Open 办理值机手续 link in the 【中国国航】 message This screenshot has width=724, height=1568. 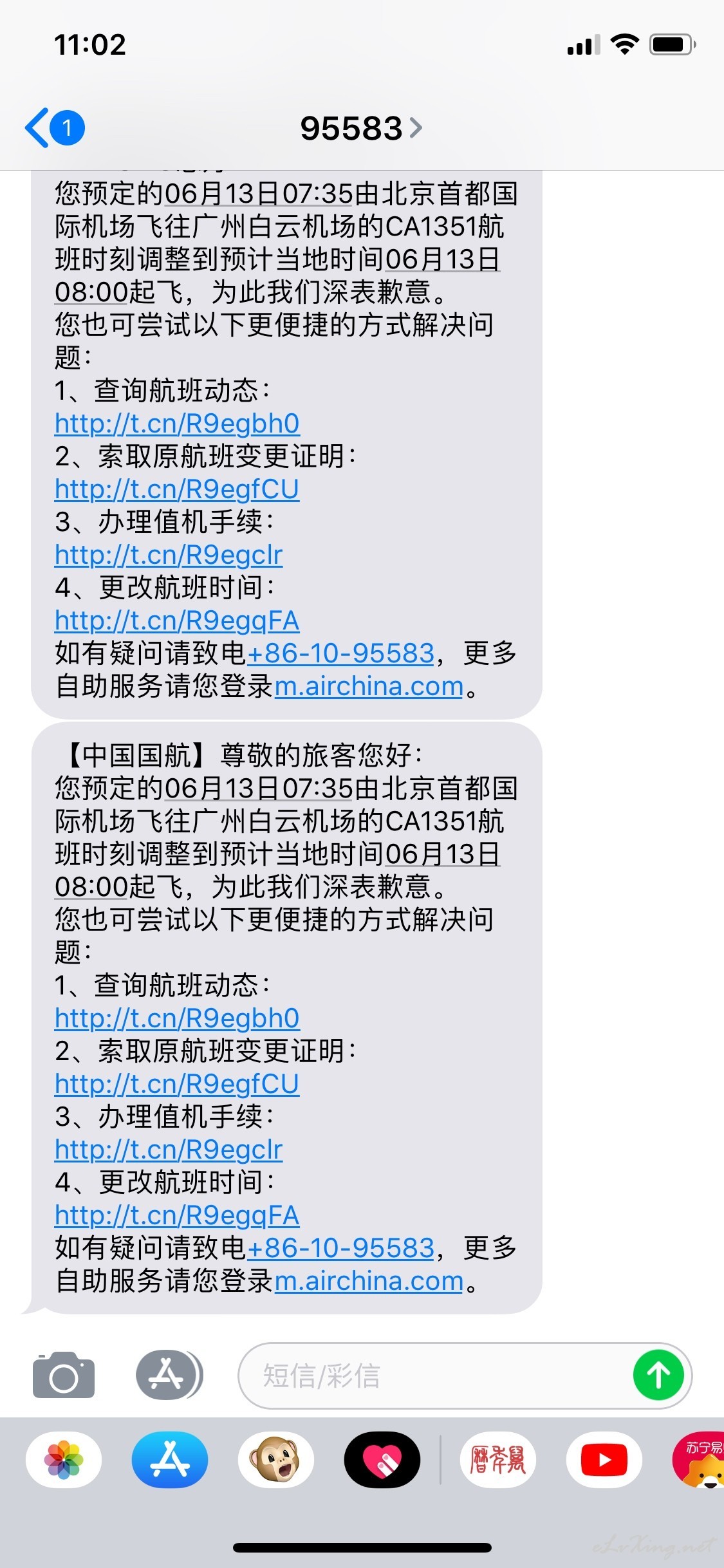pos(169,1150)
